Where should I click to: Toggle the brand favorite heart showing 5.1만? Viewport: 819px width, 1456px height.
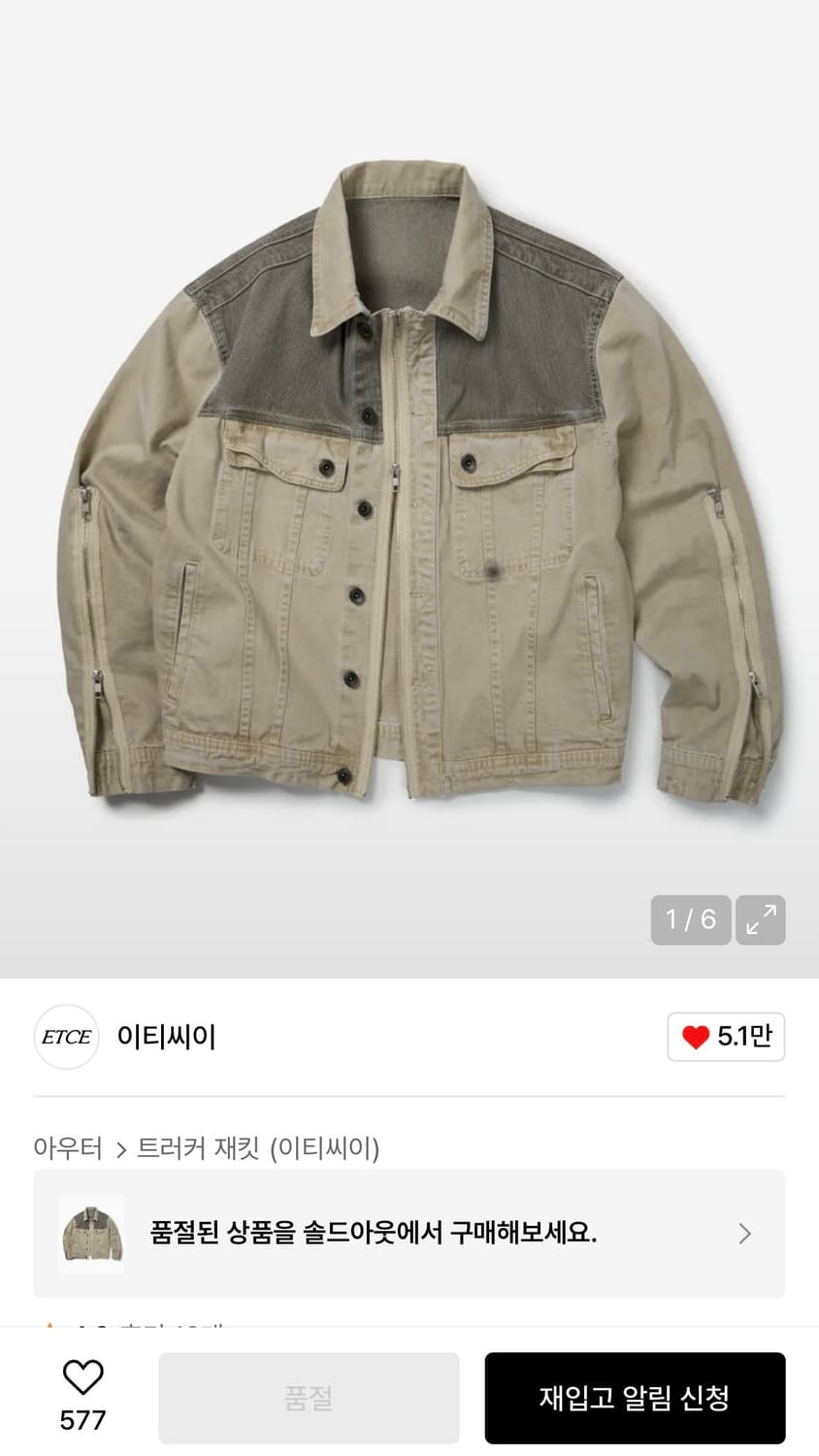click(726, 1037)
